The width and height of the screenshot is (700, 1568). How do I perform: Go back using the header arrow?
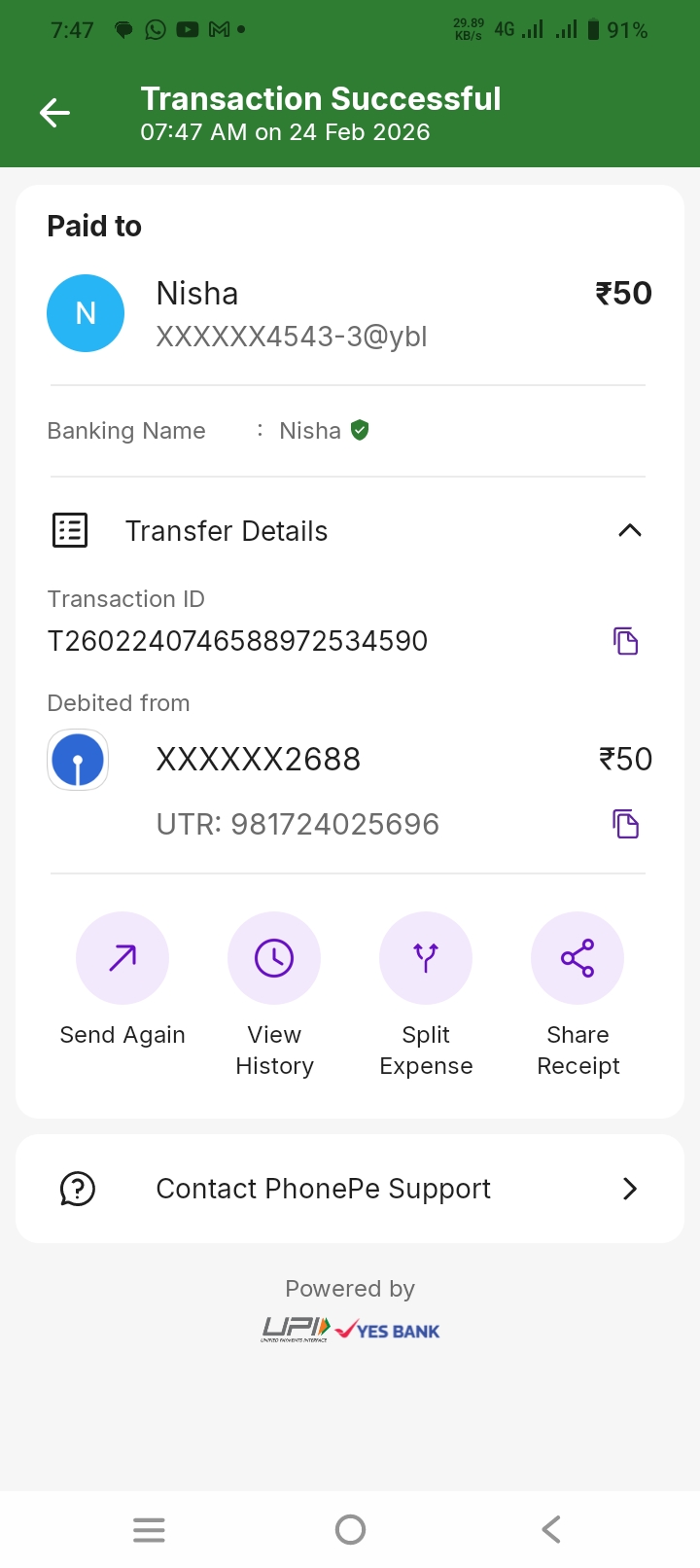pos(54,113)
